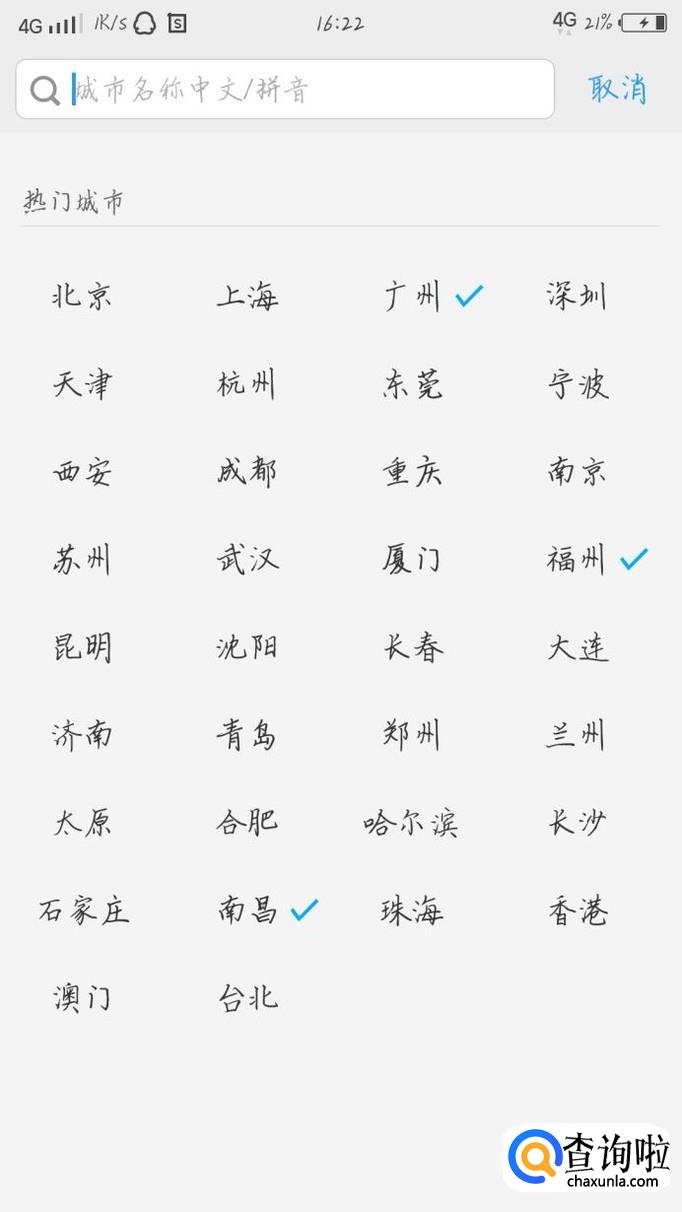Select 香港 city
The height and width of the screenshot is (1212, 682).
point(577,911)
